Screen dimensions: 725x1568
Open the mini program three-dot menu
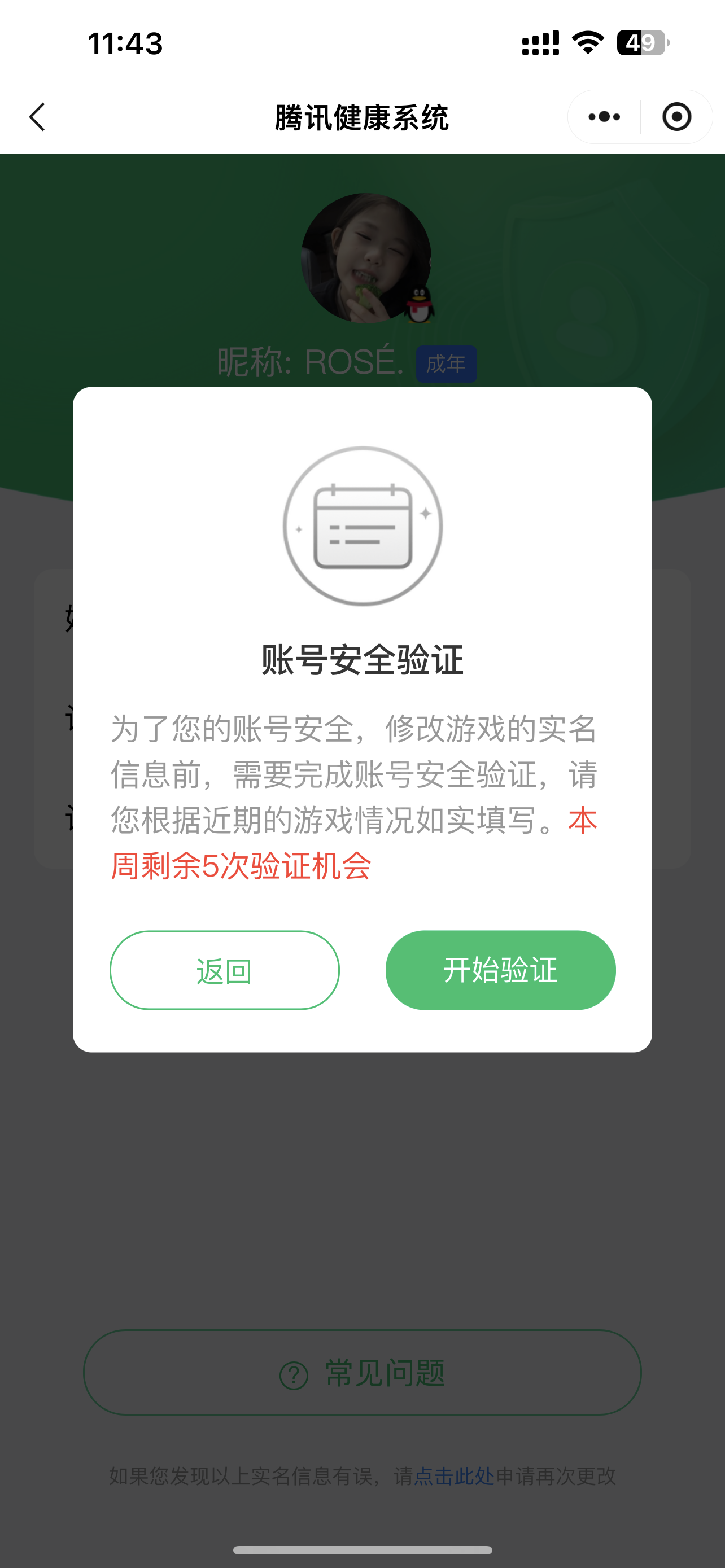604,117
